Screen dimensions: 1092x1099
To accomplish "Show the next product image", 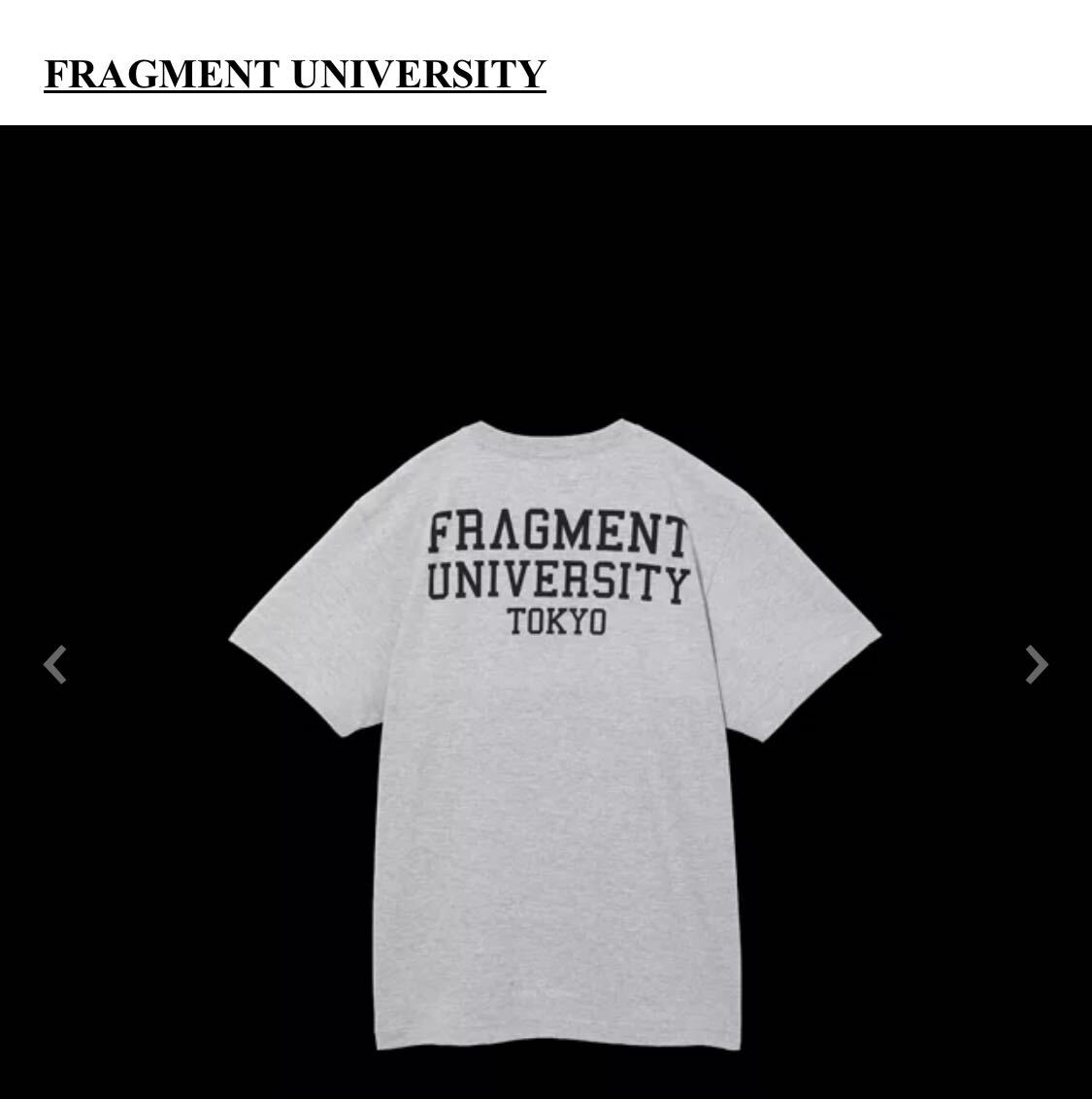I will [x=1037, y=665].
